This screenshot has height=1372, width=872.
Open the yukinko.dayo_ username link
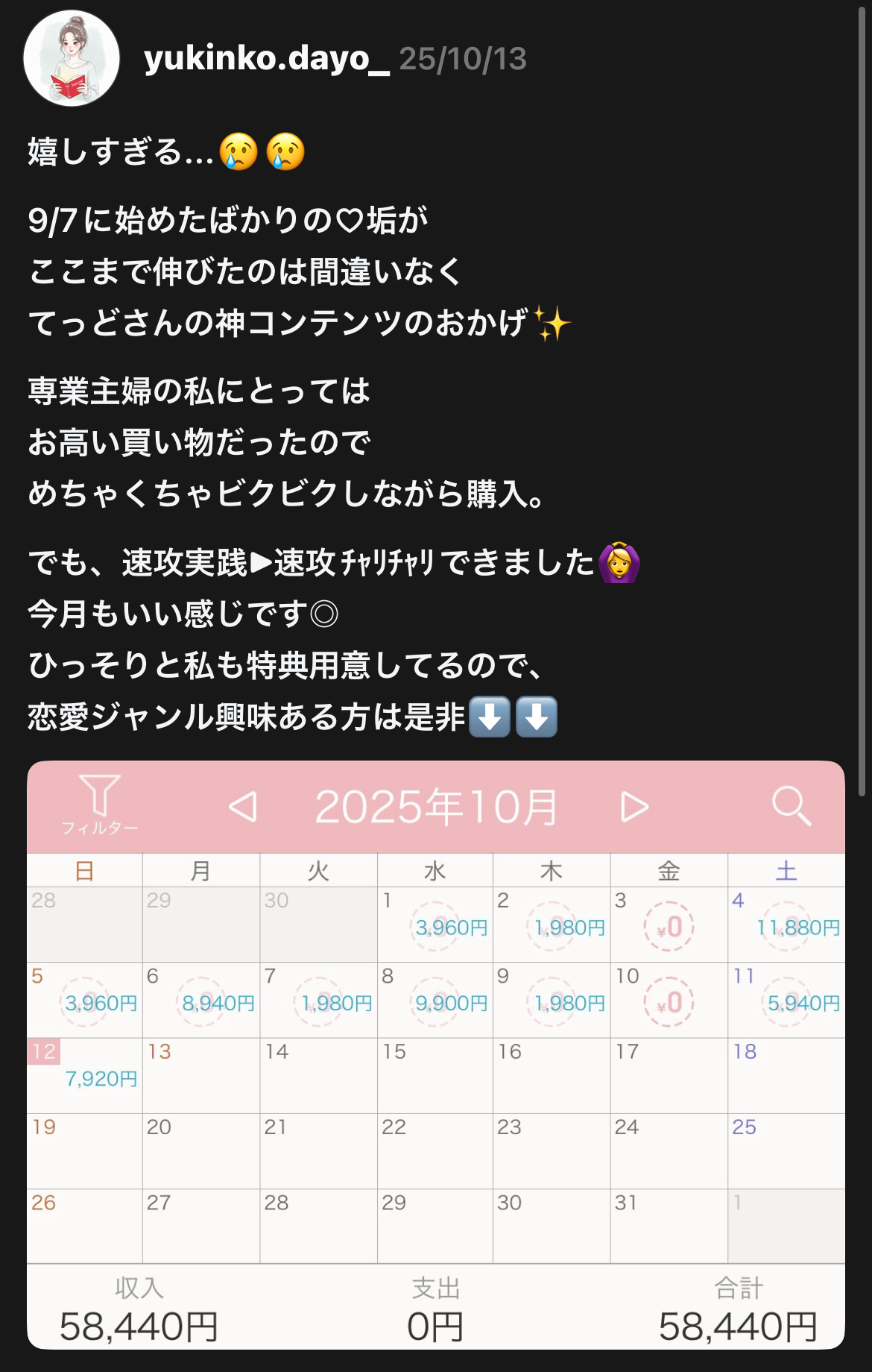coord(266,58)
